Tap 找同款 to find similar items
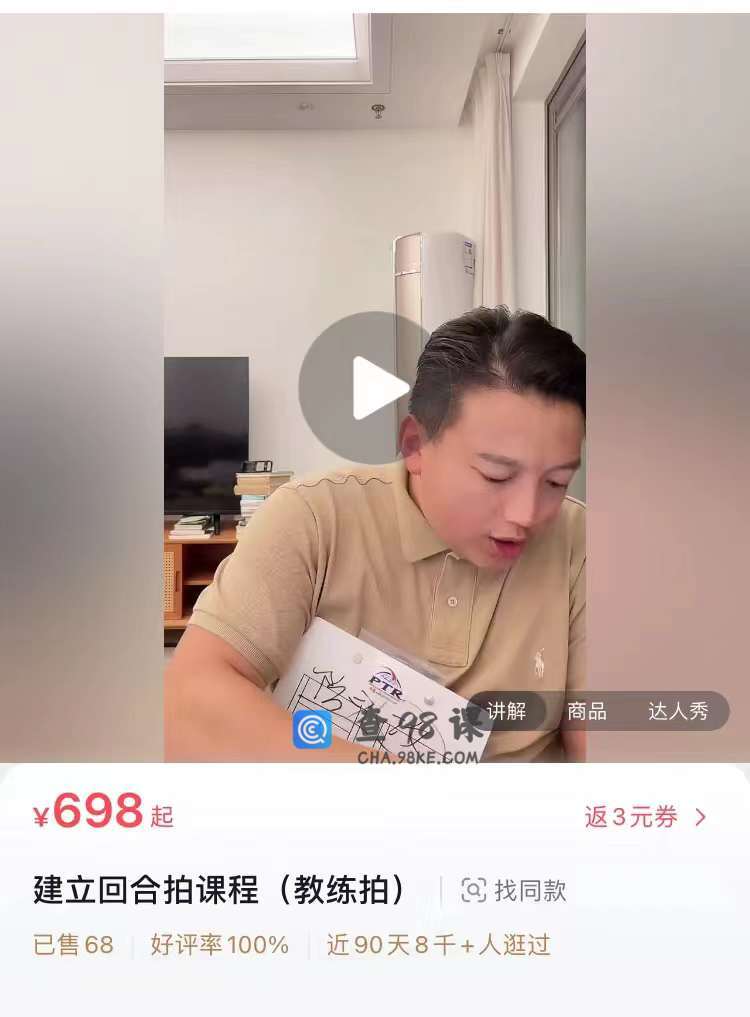 515,890
